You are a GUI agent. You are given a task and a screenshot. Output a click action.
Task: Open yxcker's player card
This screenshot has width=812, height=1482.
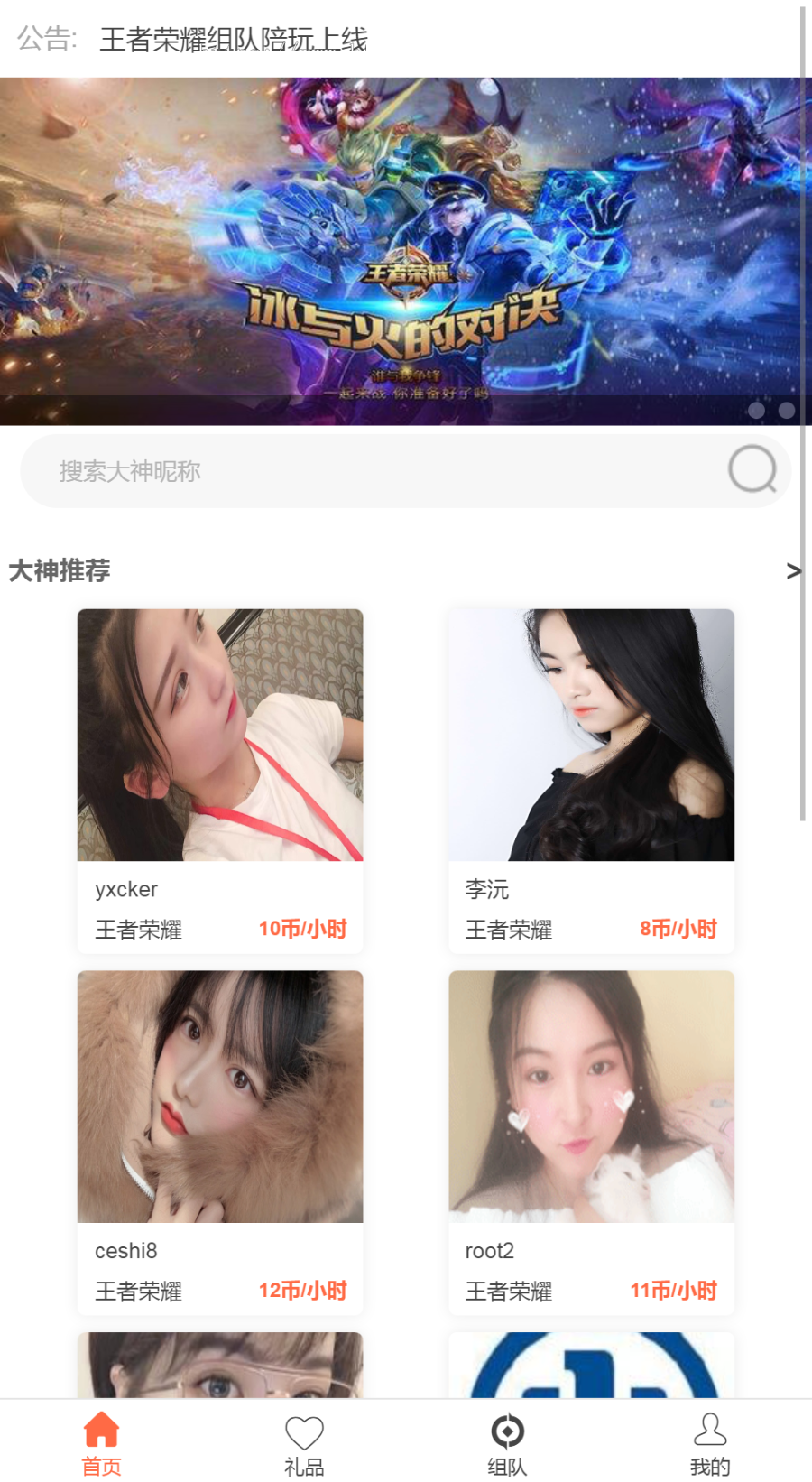pyautogui.click(x=220, y=780)
